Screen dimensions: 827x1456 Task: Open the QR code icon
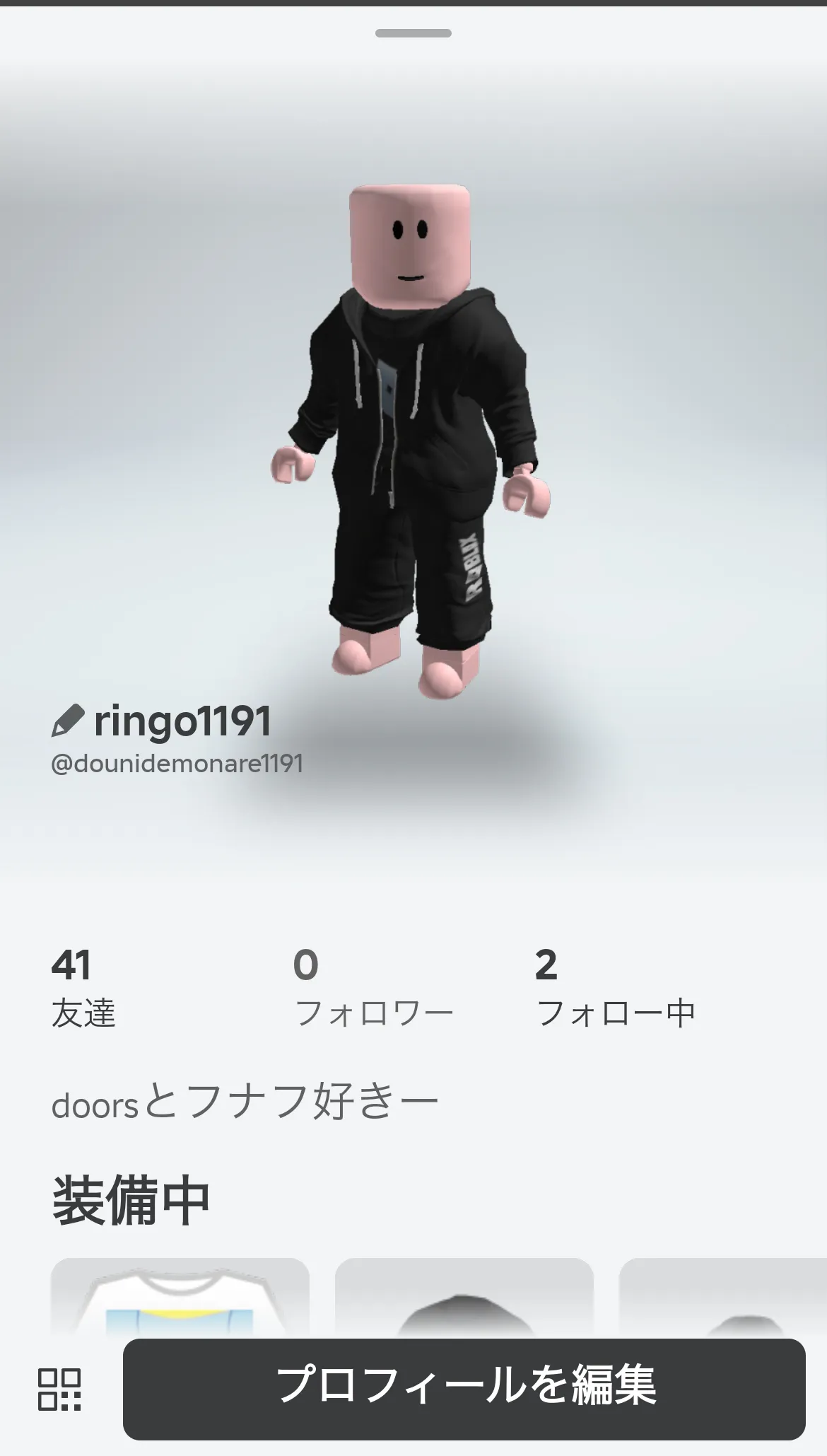[x=59, y=1390]
